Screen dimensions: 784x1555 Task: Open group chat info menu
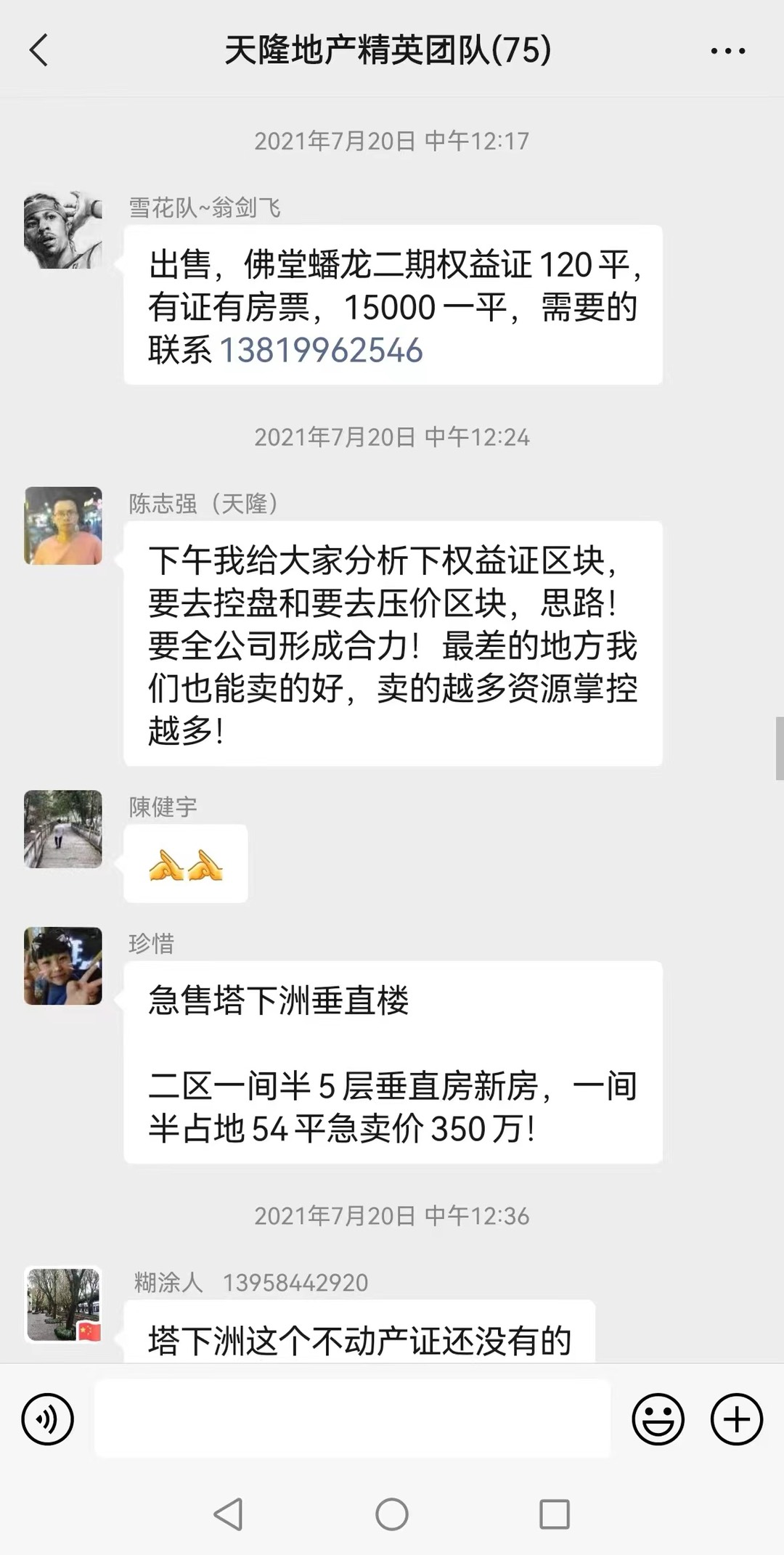click(x=727, y=51)
